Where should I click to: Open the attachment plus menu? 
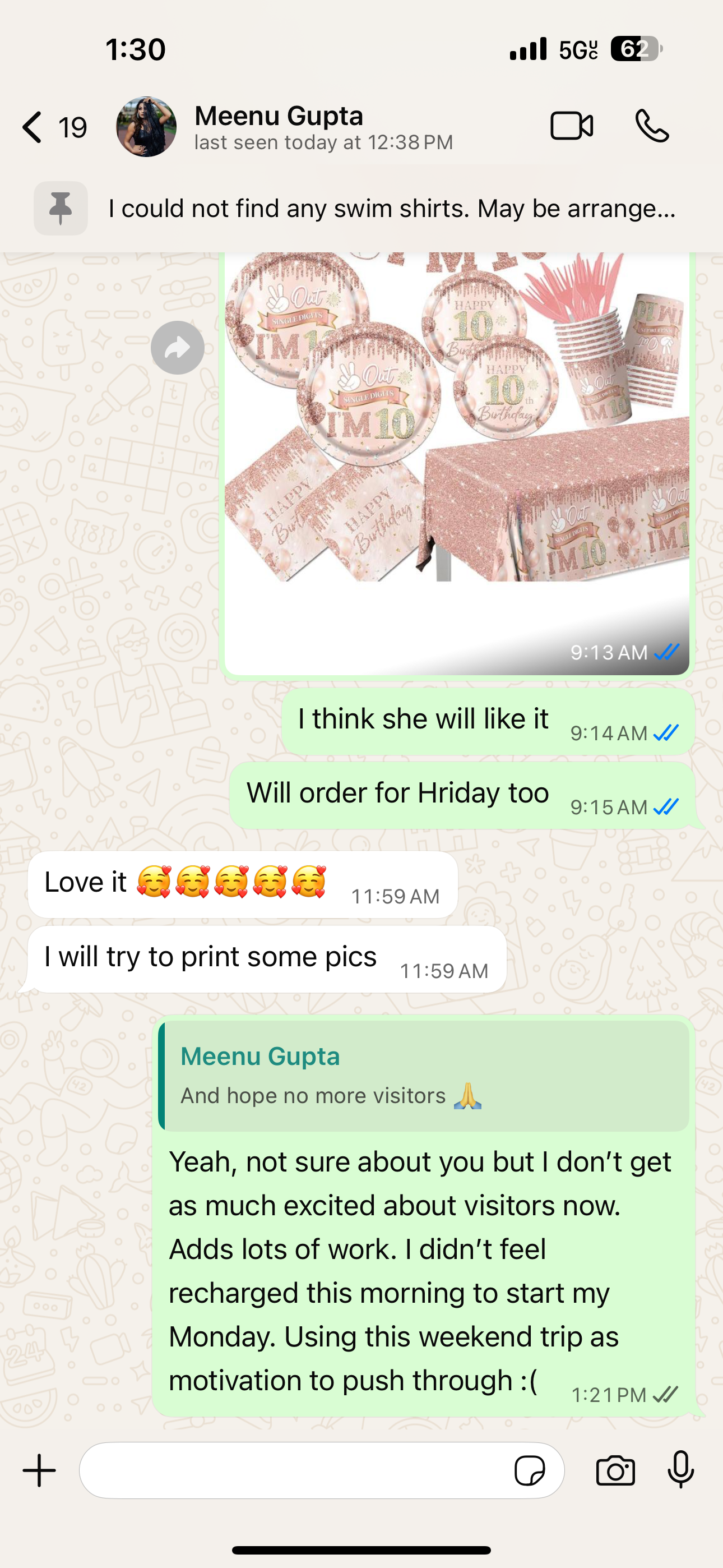pyautogui.click(x=40, y=1470)
